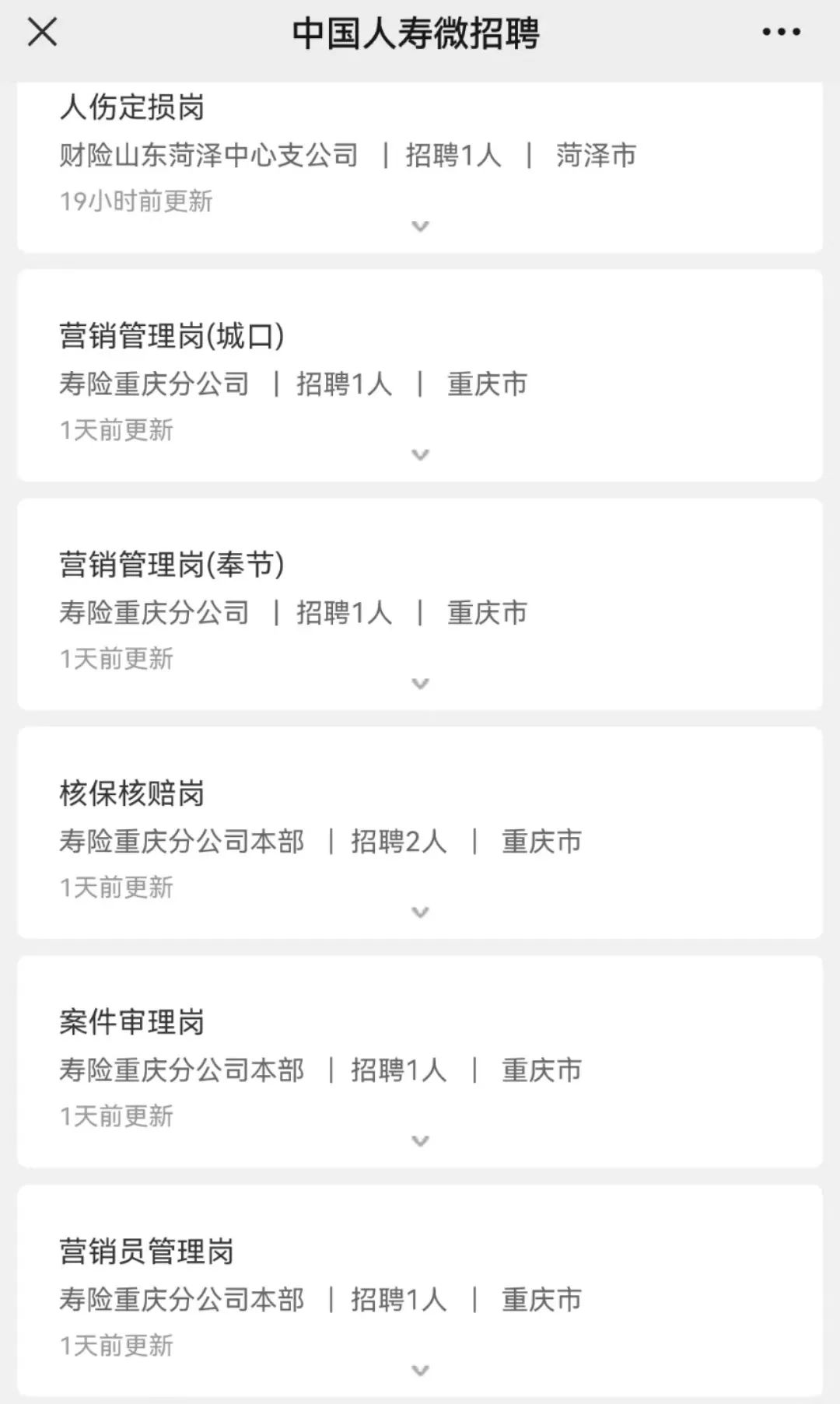Select the 菏泽市 location label
The height and width of the screenshot is (1404, 840).
[594, 155]
